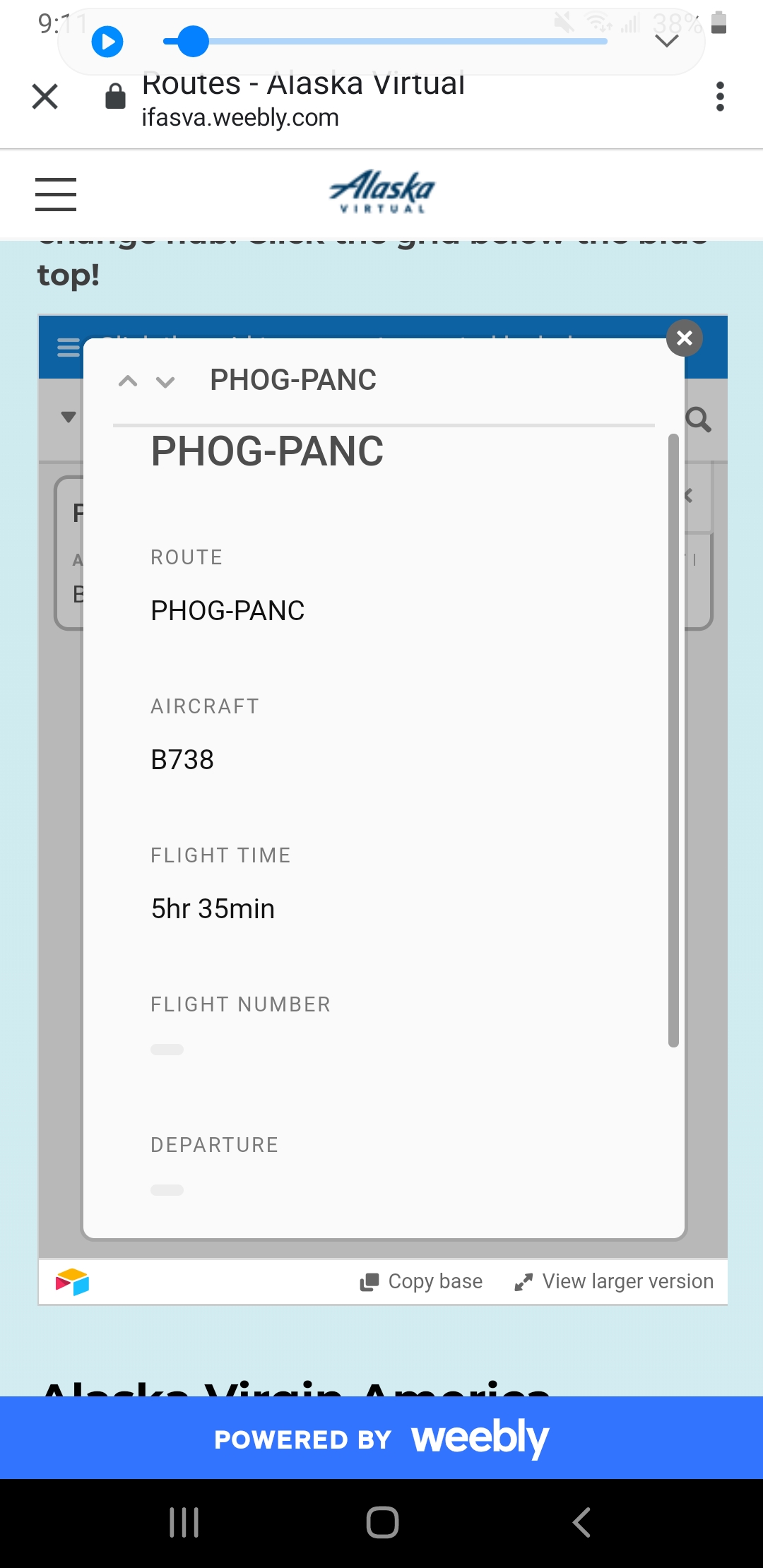
Task: Play the audio in the media overlay
Action: pyautogui.click(x=107, y=42)
